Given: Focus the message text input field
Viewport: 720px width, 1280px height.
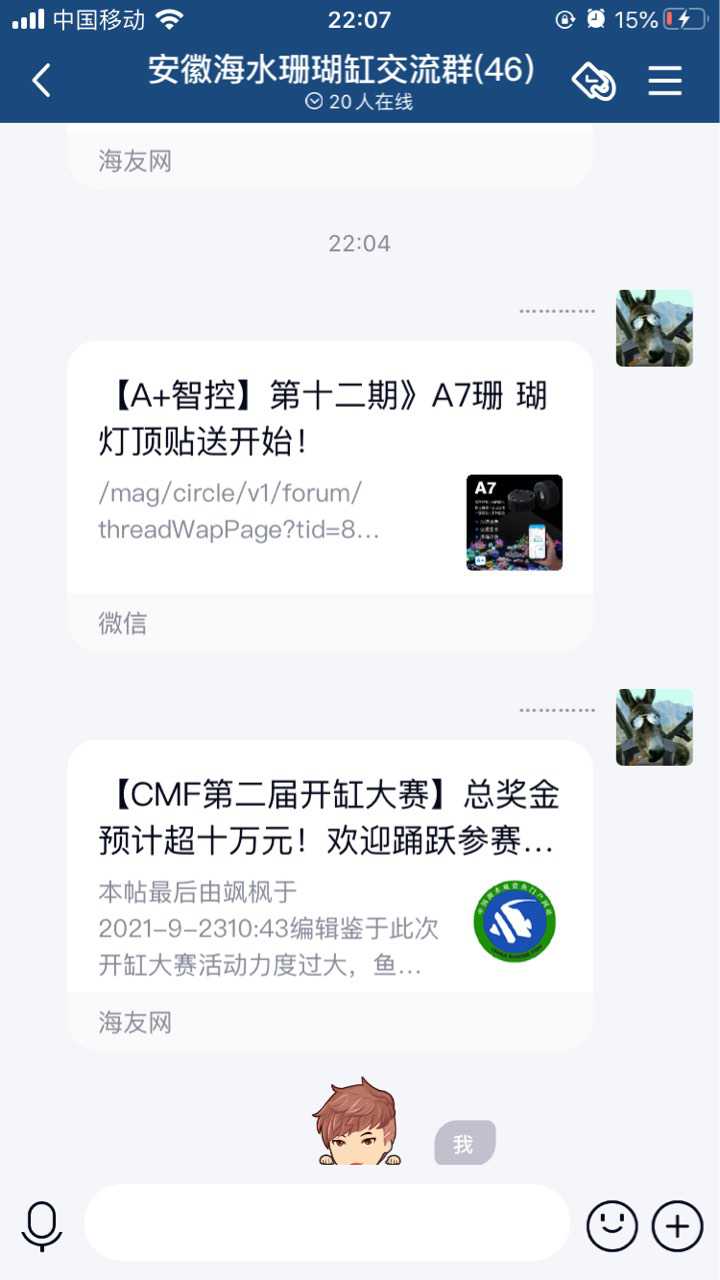Looking at the screenshot, I should coord(326,1224).
